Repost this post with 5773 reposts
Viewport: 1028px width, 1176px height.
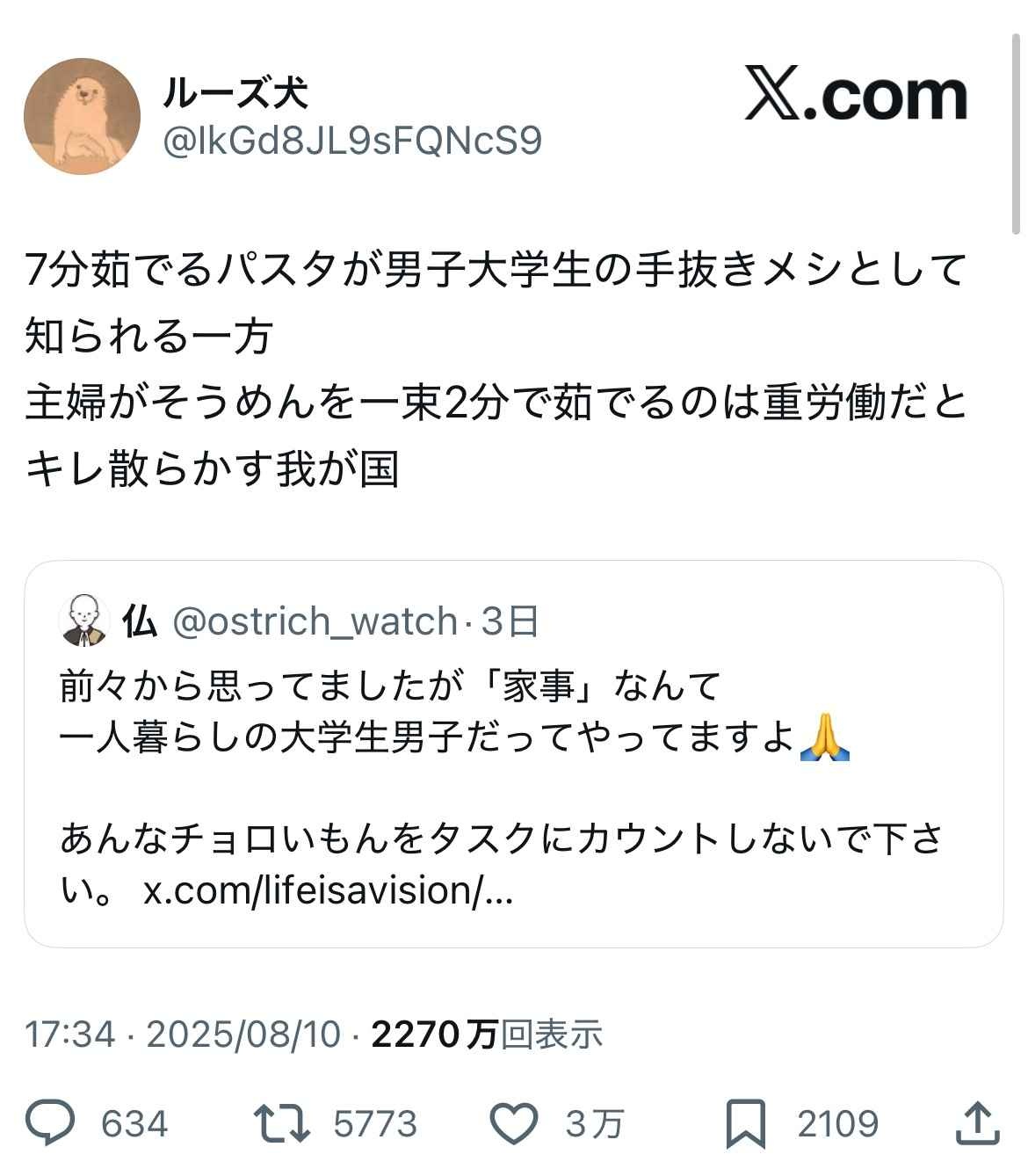tap(281, 1122)
